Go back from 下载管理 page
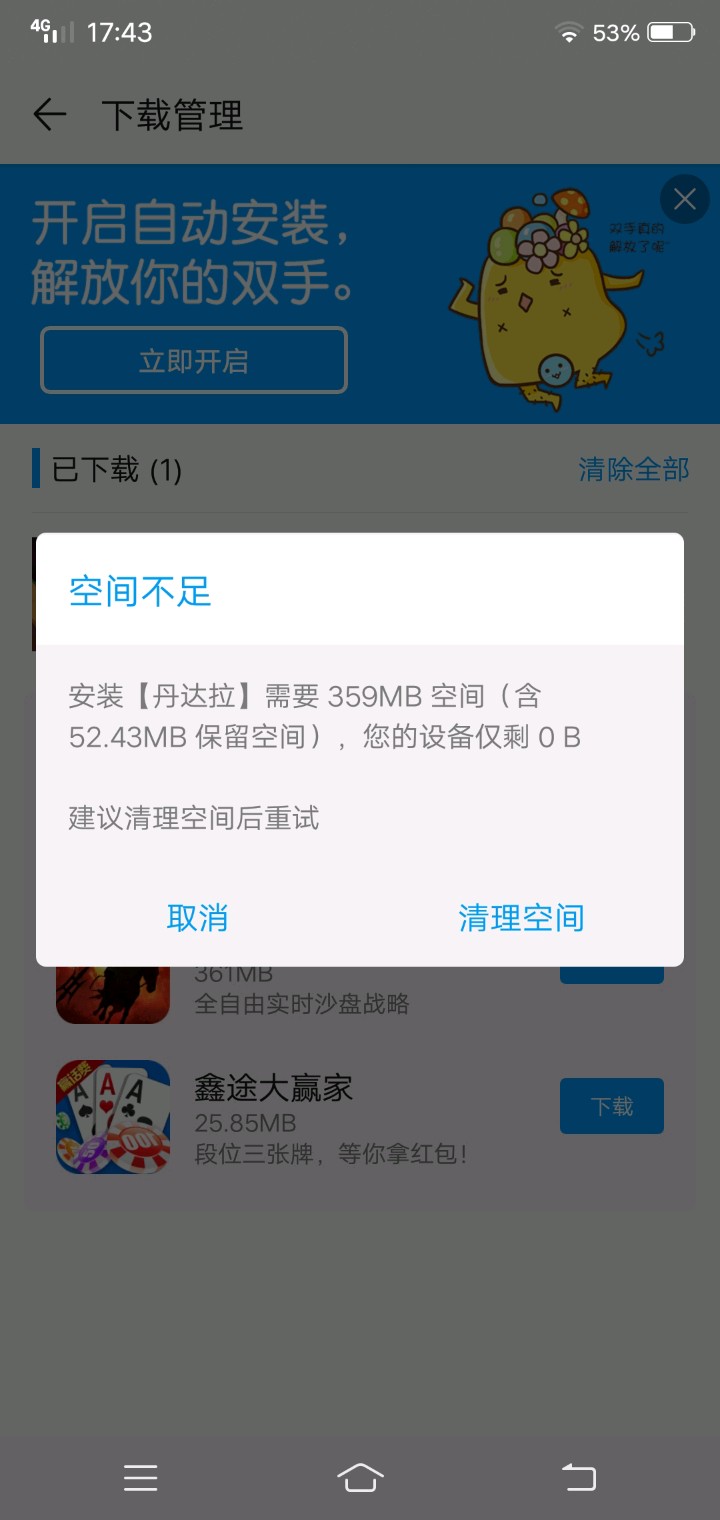The height and width of the screenshot is (1520, 720). [x=49, y=115]
